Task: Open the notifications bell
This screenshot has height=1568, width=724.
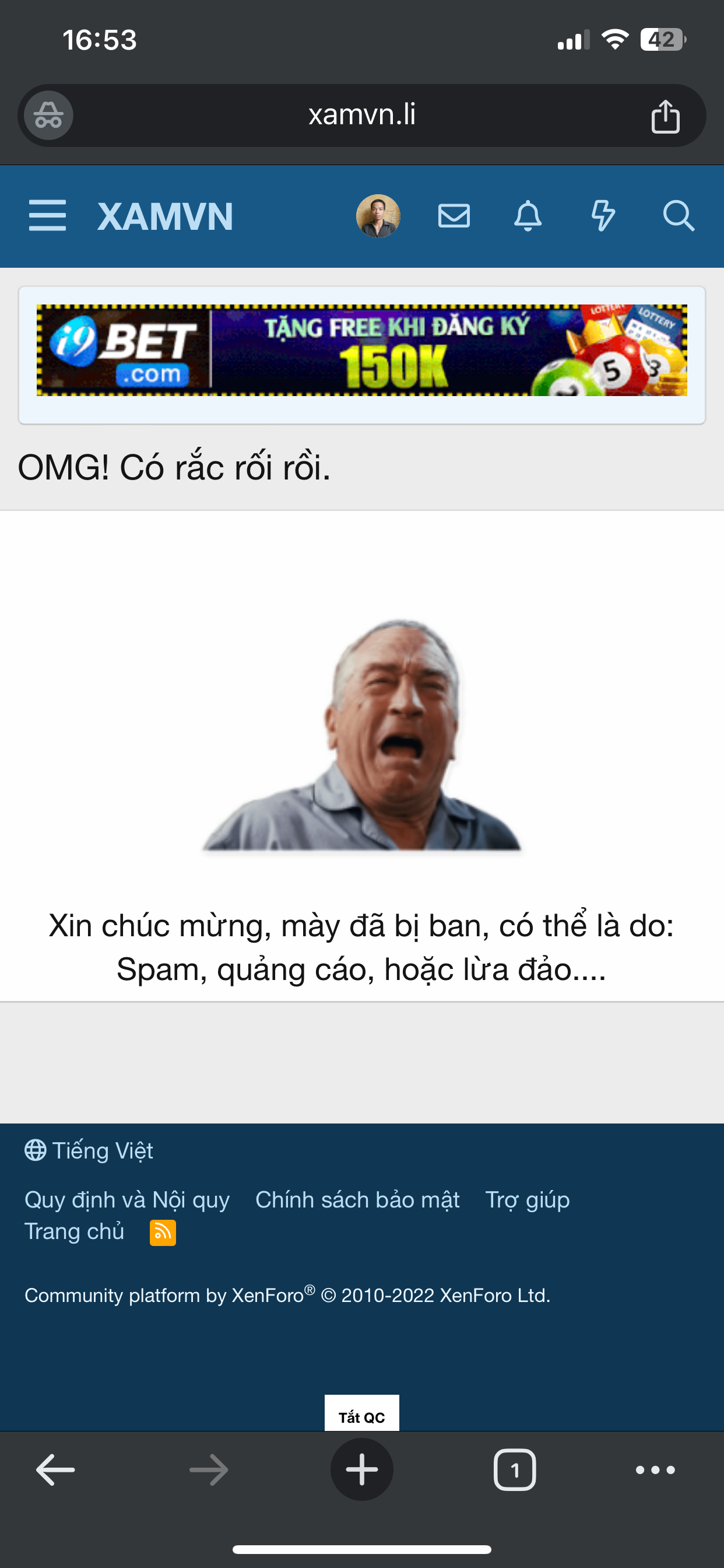Action: coord(528,216)
